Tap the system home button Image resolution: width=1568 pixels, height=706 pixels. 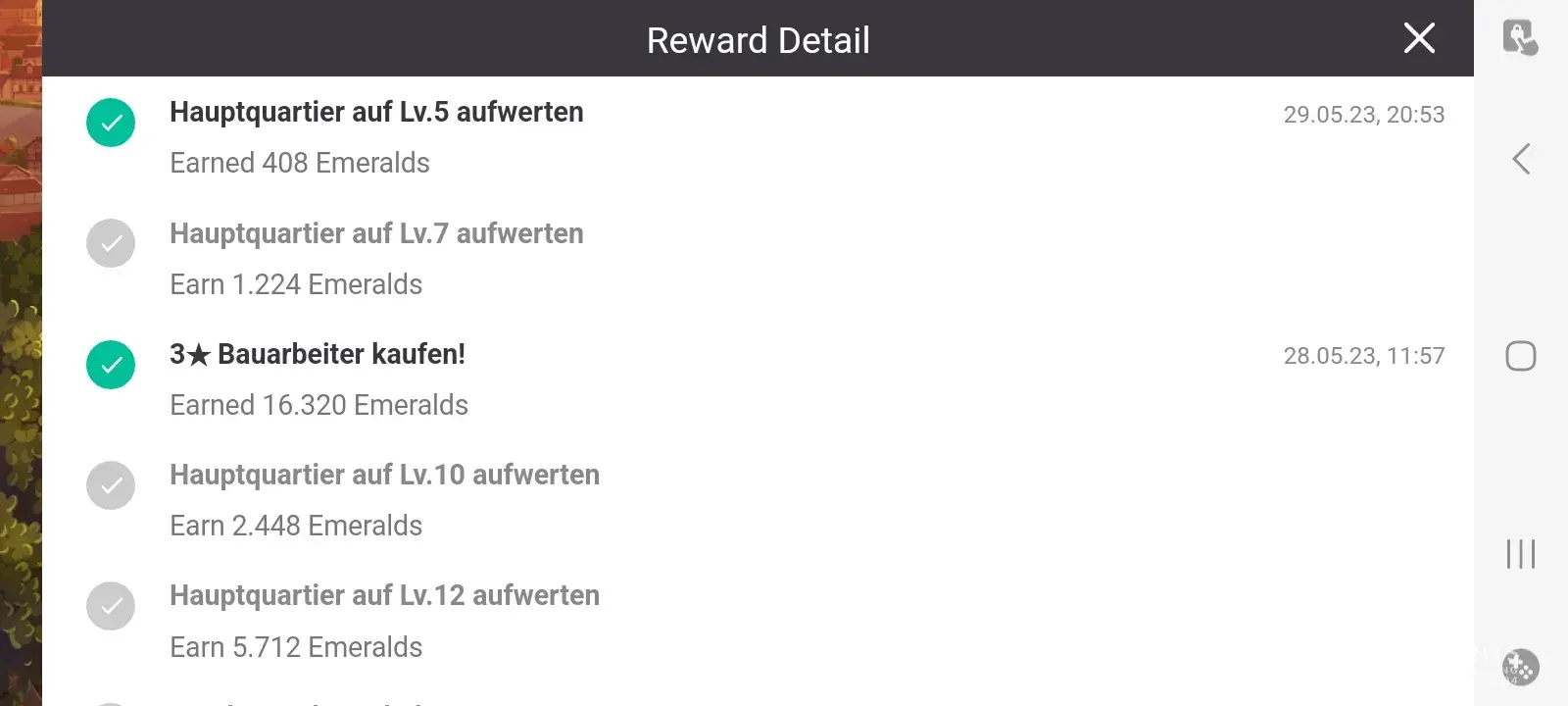(x=1521, y=356)
